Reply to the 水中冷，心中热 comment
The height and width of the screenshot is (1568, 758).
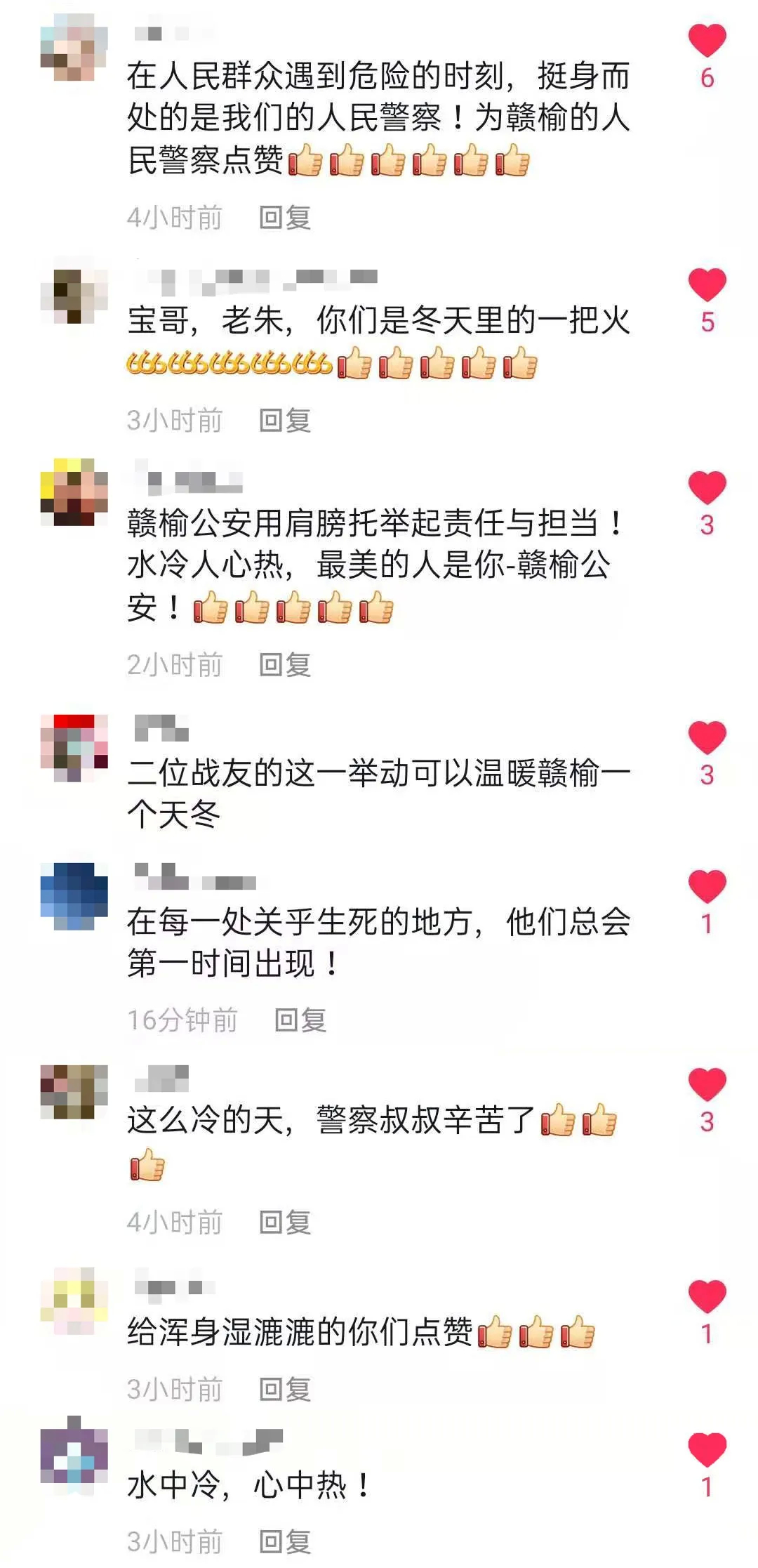285,1542
